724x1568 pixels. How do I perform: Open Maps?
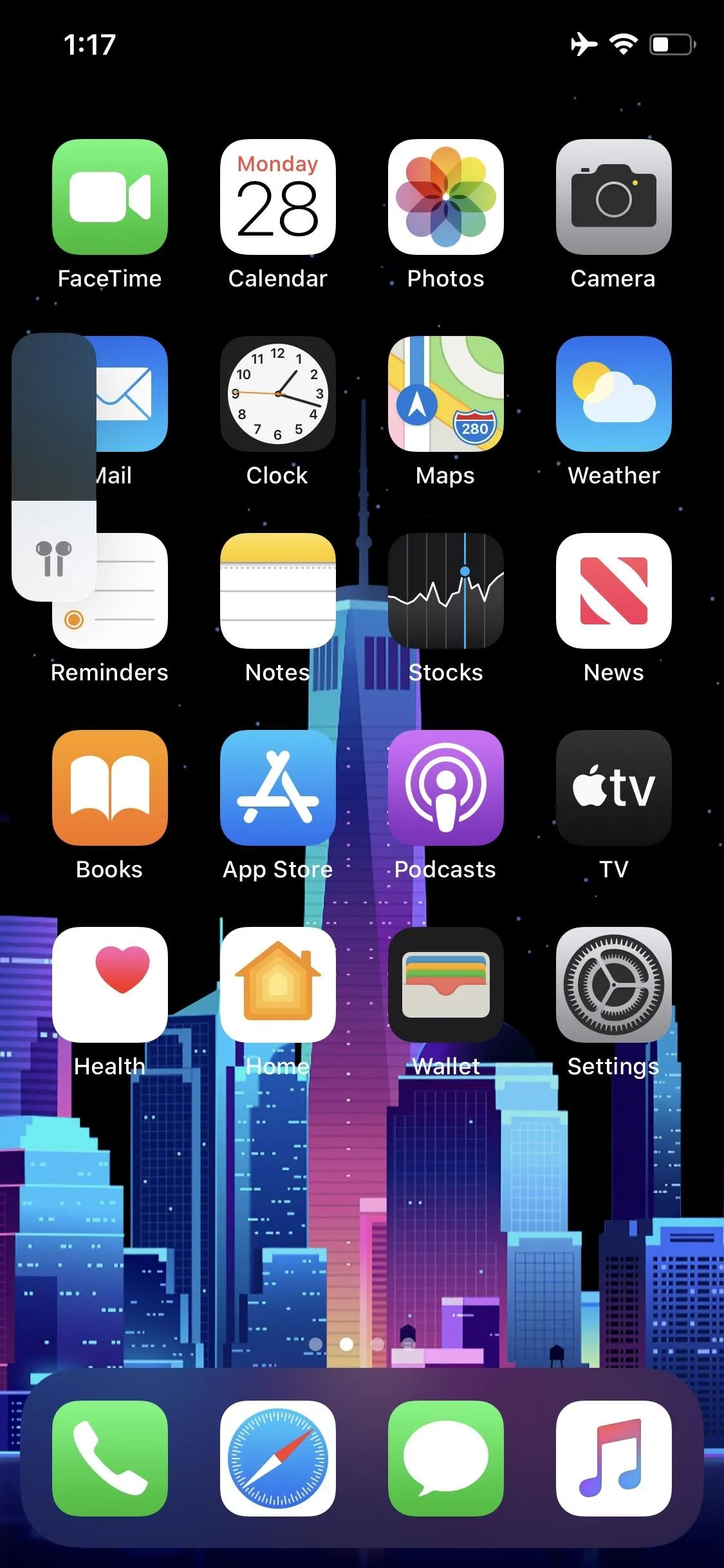click(446, 394)
